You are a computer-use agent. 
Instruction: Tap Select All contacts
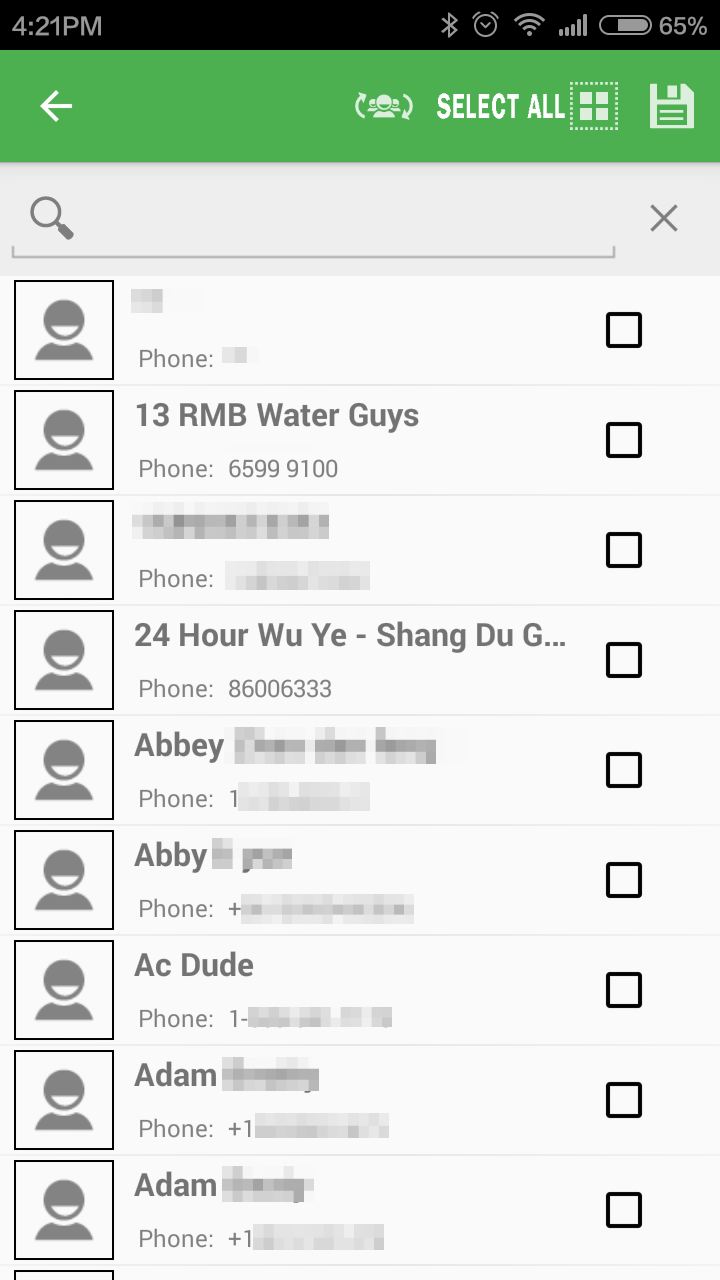point(526,106)
